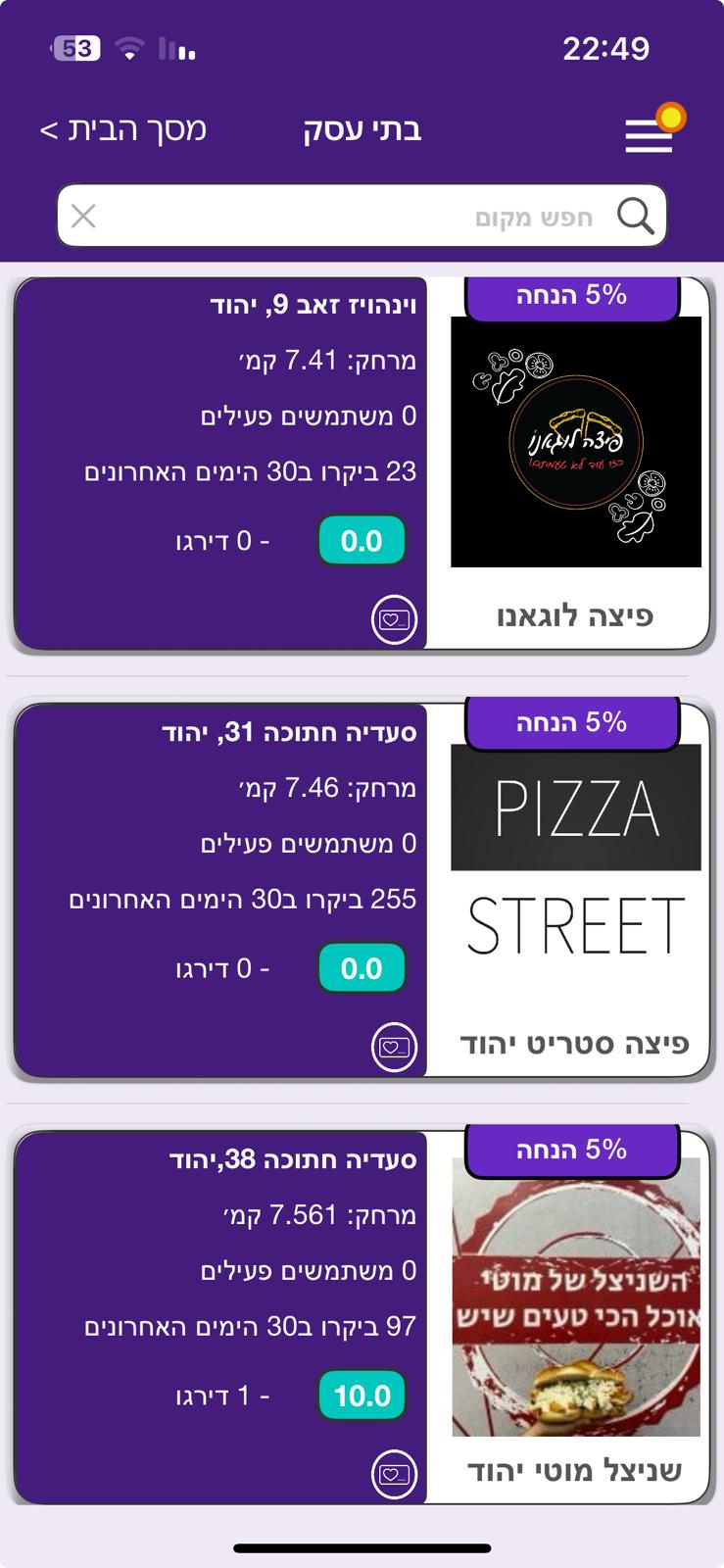Clear the search field with the X icon
This screenshot has width=724, height=1568.
[84, 215]
